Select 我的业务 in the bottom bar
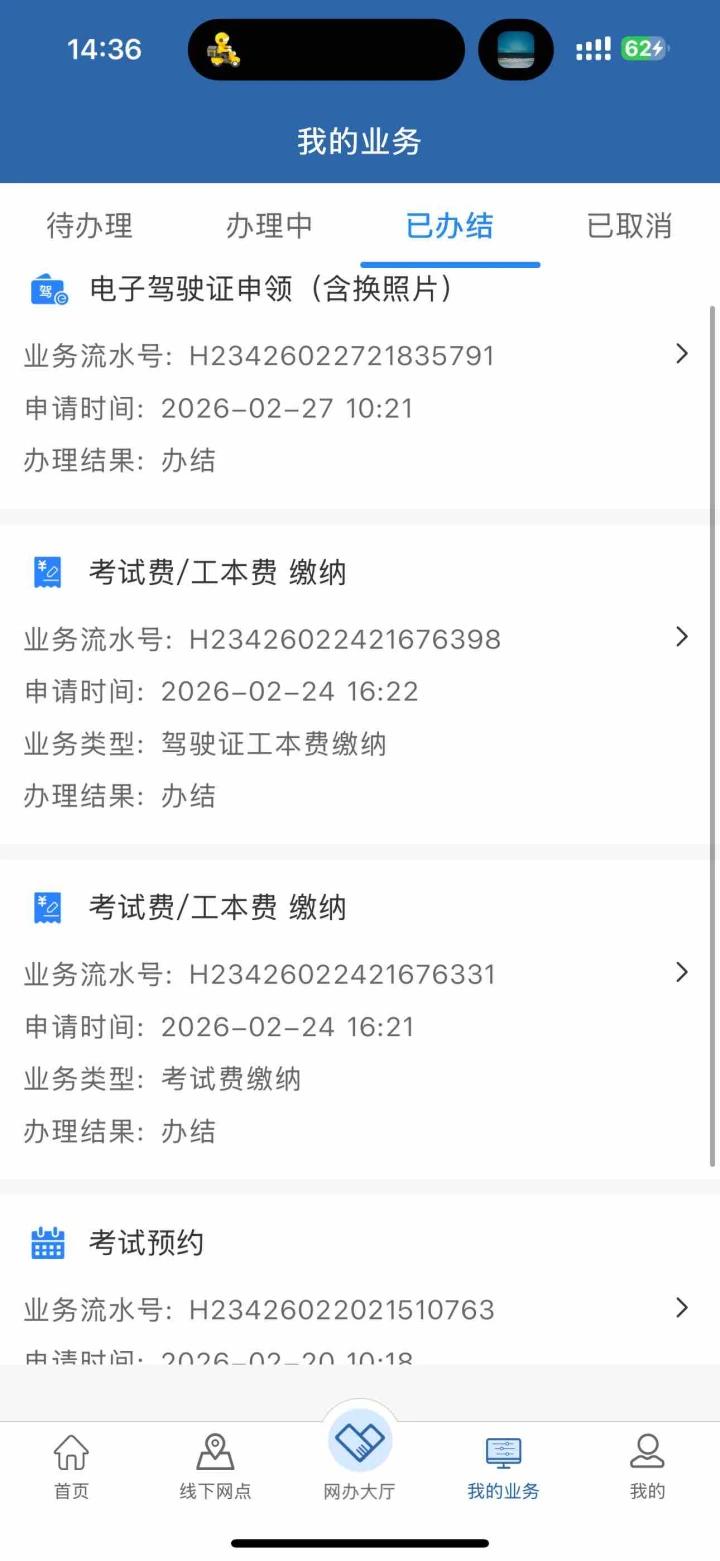 pyautogui.click(x=503, y=1466)
